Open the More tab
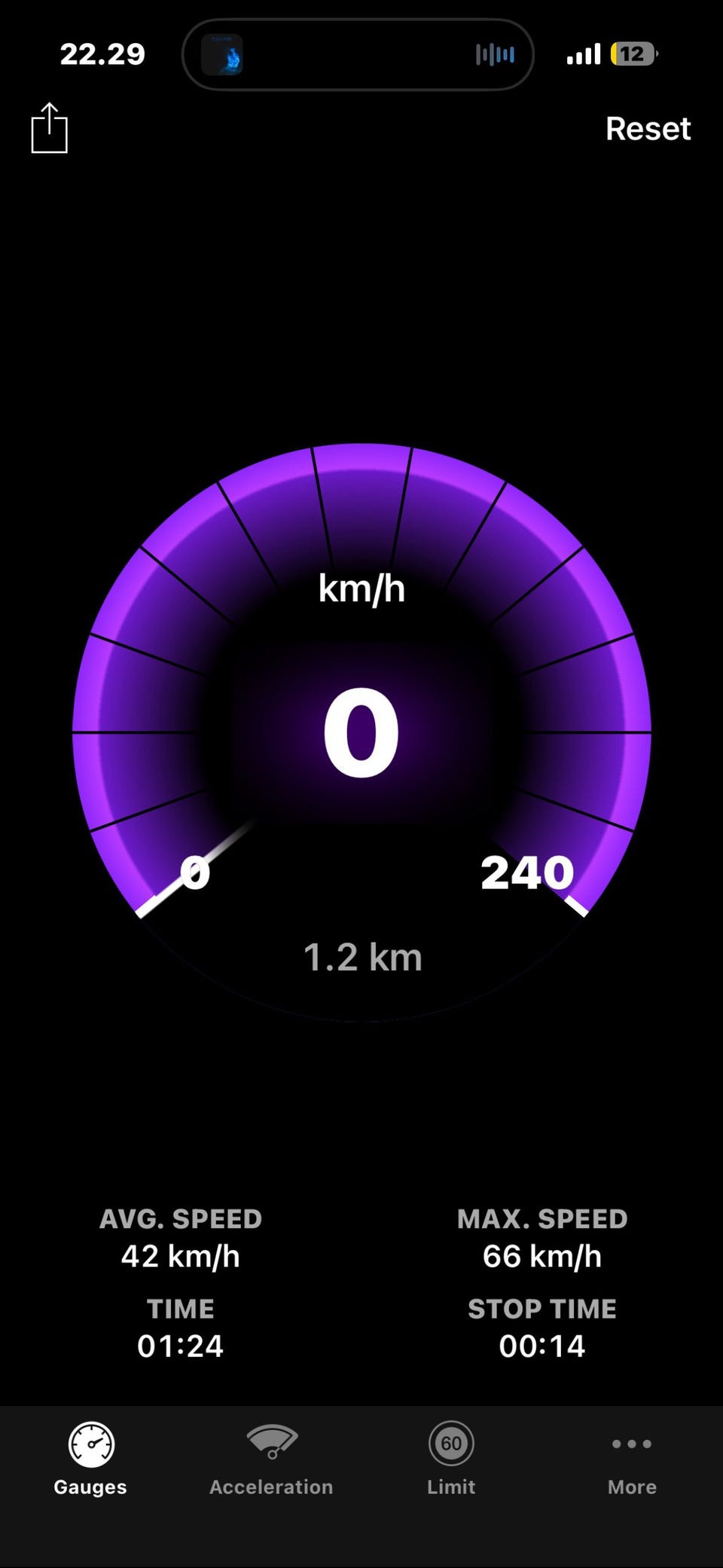Viewport: 723px width, 1568px height. pyautogui.click(x=632, y=1459)
